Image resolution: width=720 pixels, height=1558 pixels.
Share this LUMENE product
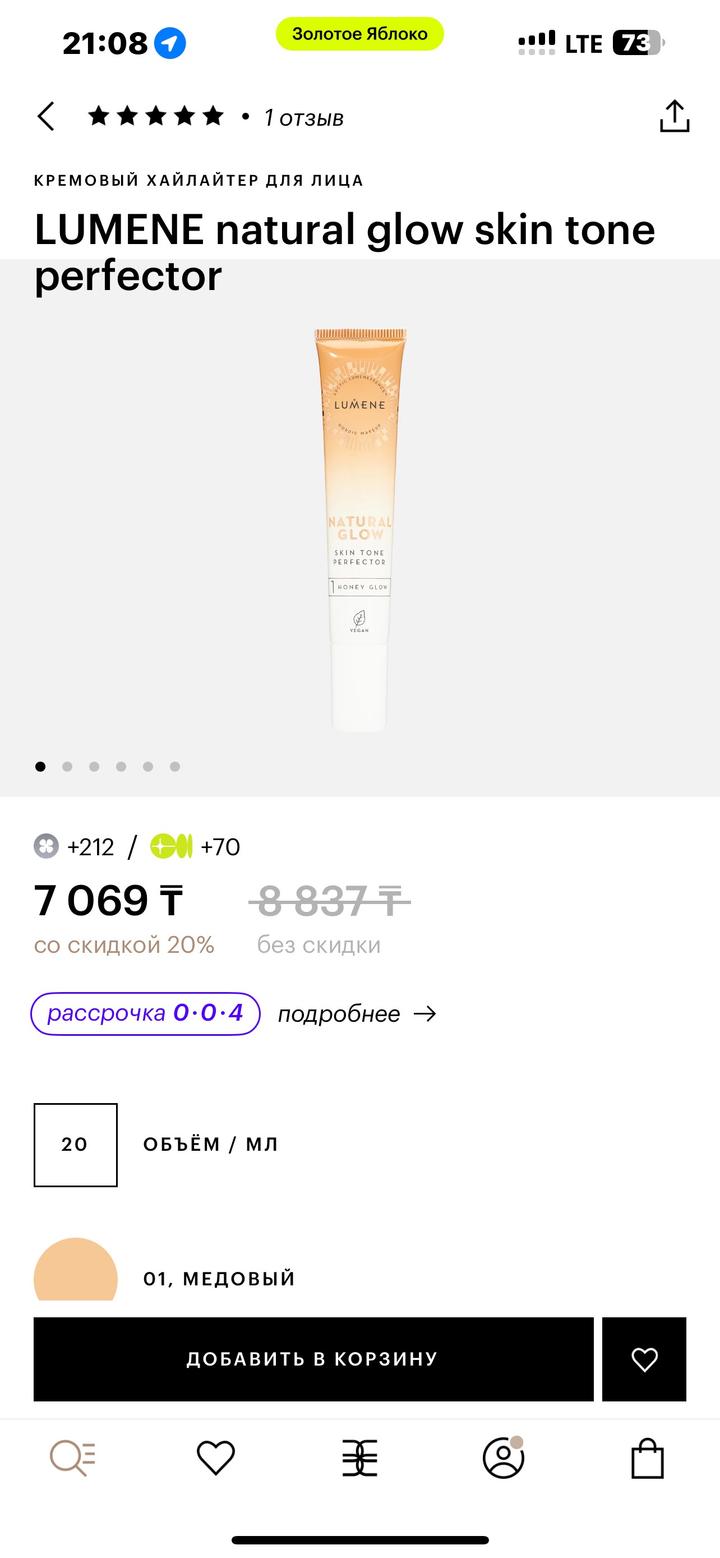(x=674, y=117)
